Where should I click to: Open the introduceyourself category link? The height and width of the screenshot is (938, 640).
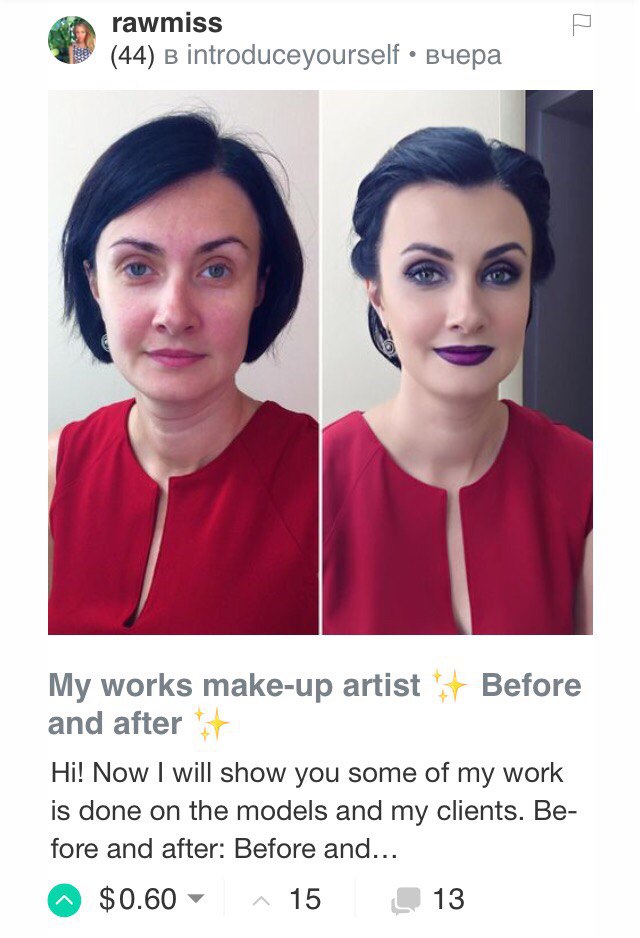tap(293, 55)
